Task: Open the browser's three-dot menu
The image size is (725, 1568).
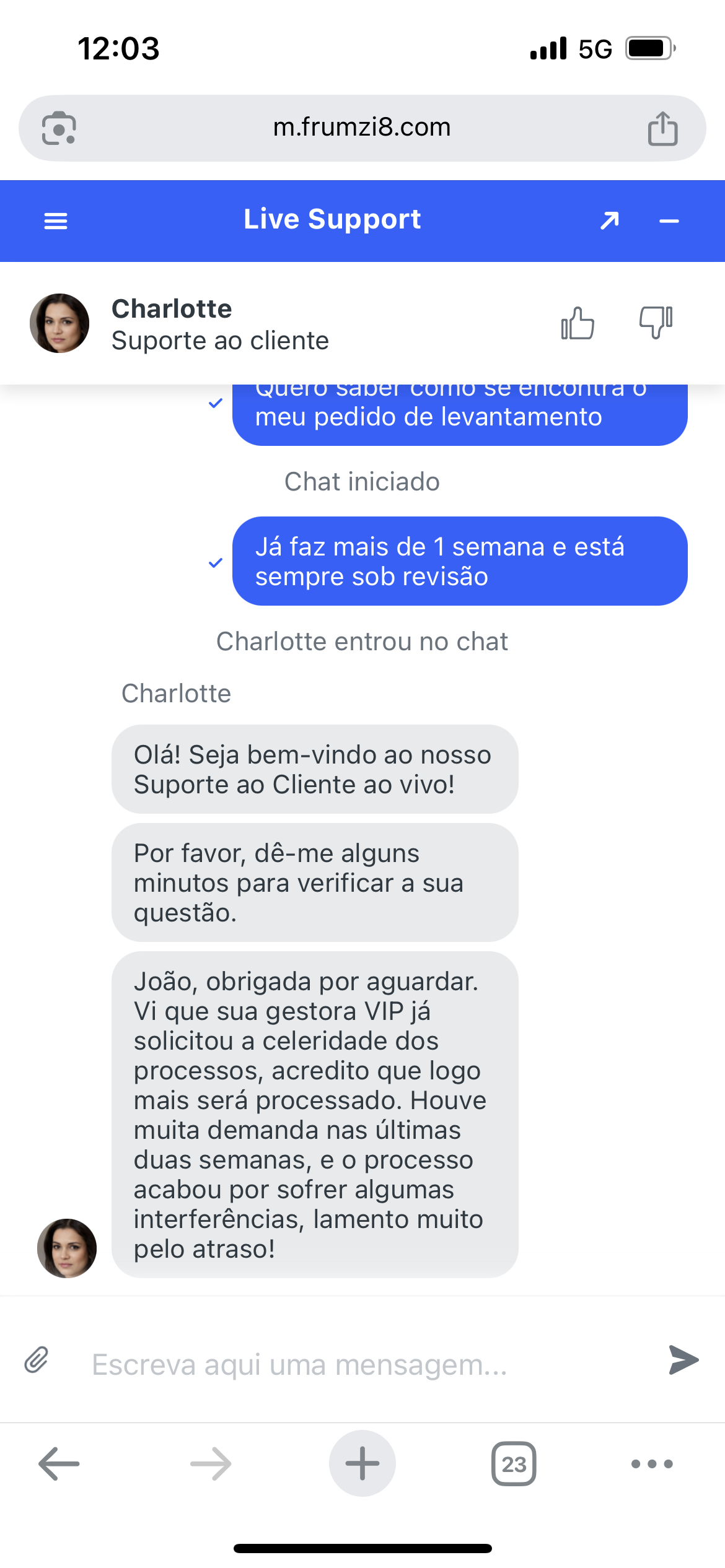Action: coord(652,1464)
